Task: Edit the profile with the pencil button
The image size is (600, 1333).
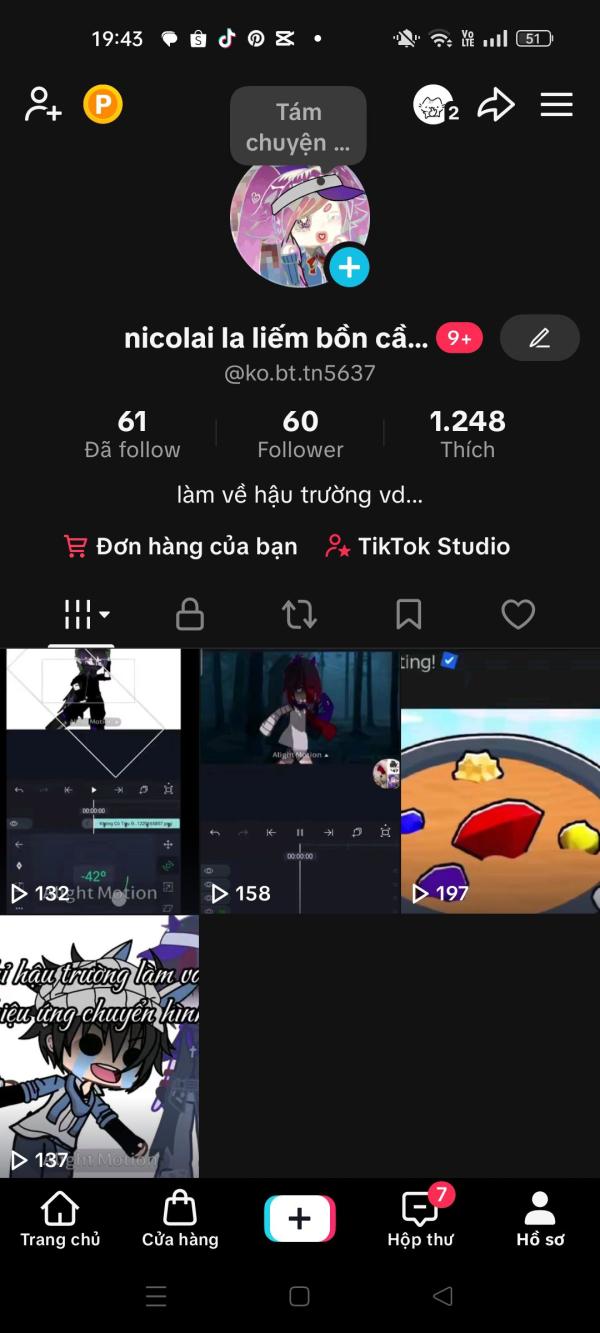Action: (x=539, y=338)
